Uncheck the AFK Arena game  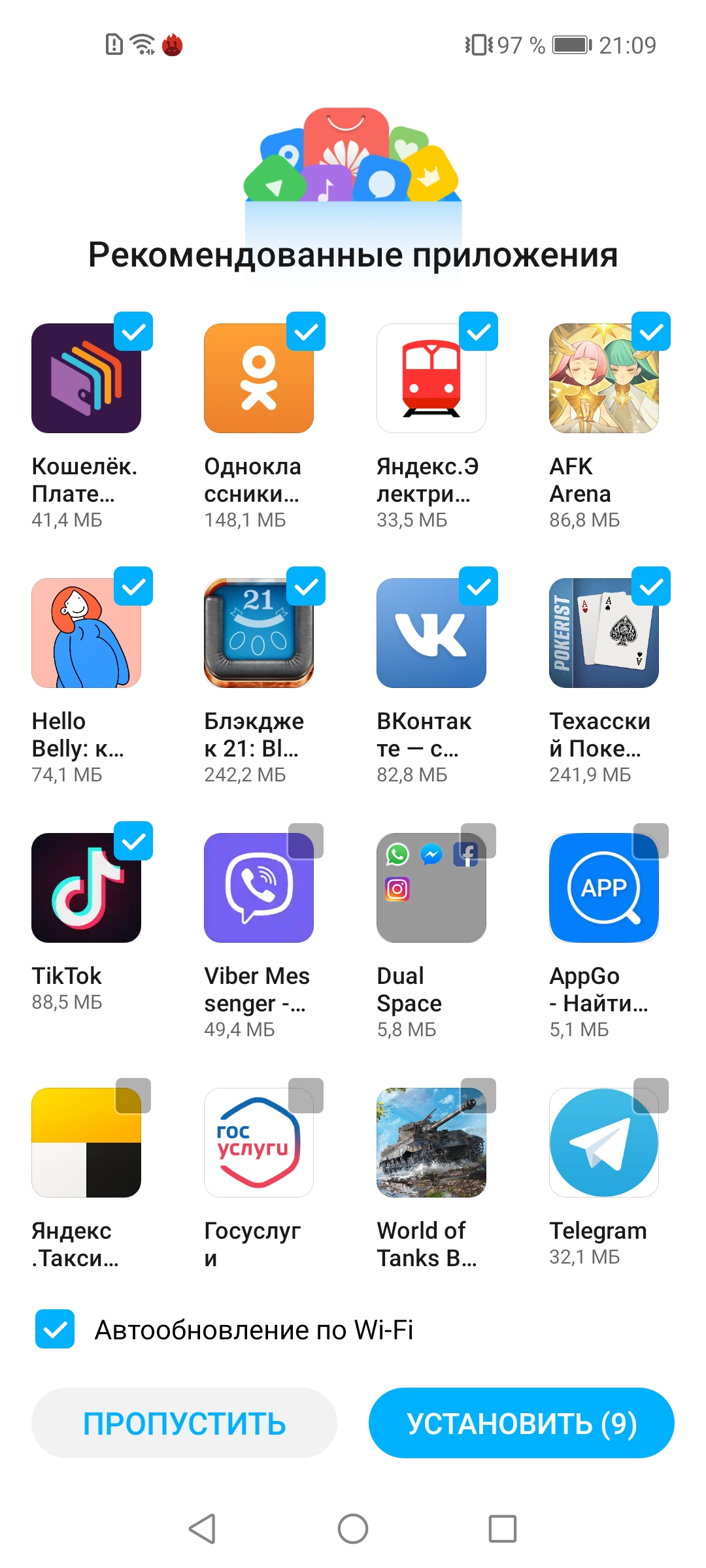pos(651,332)
